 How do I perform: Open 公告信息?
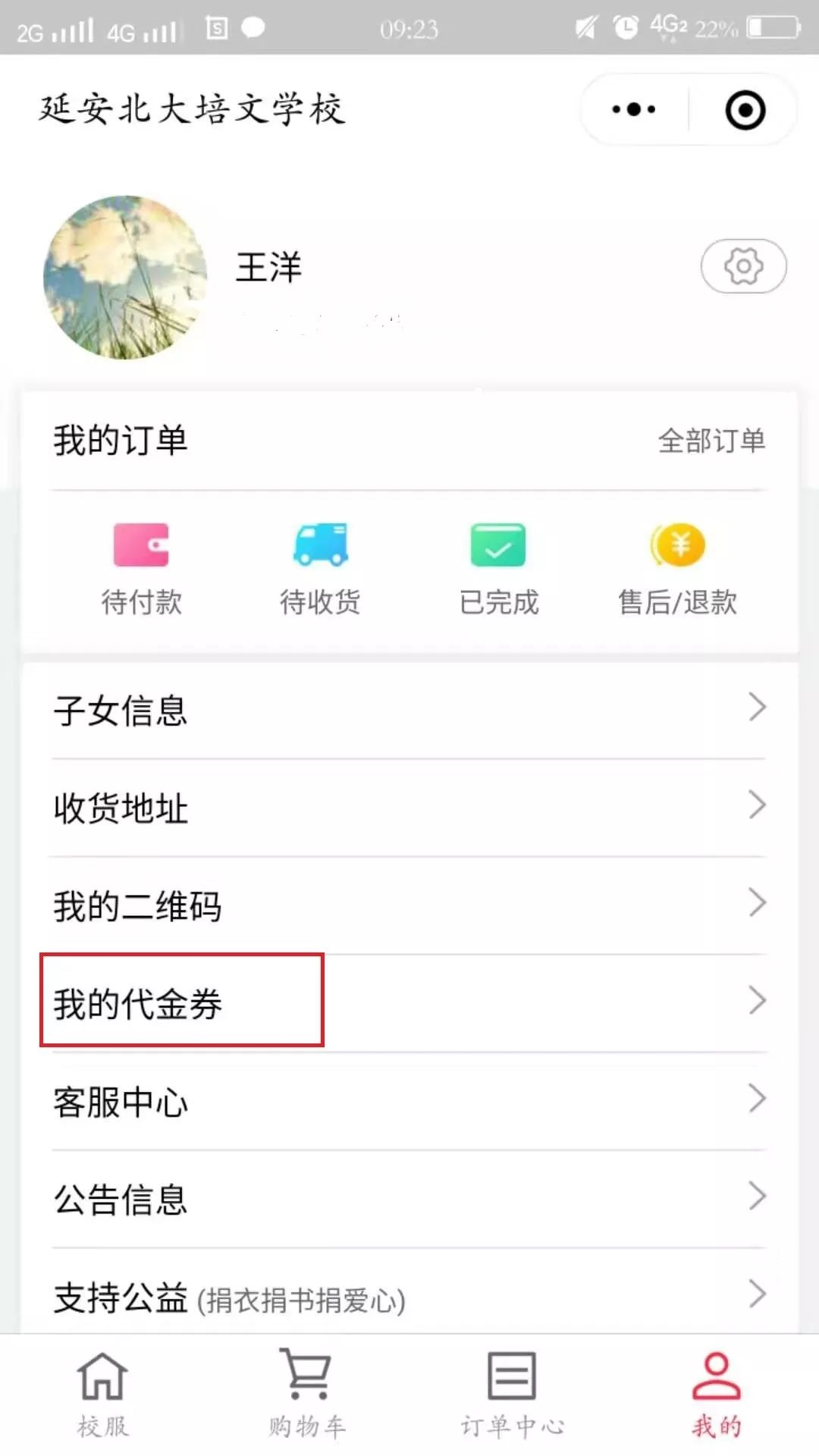click(x=409, y=1199)
